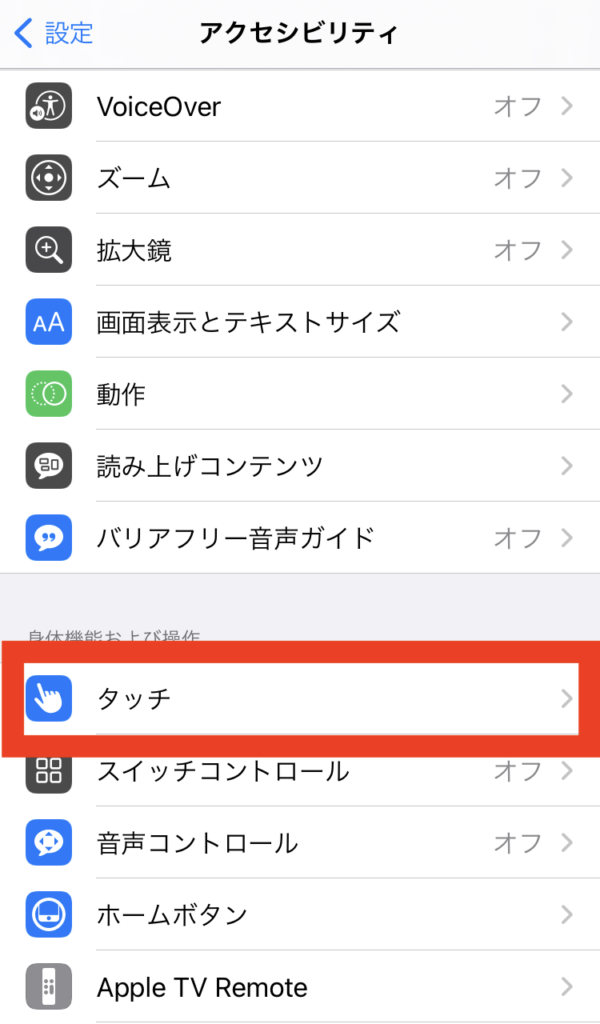This screenshot has width=600, height=1024.
Task: Open 読み上げコンテンツ
Action: pyautogui.click(x=300, y=466)
